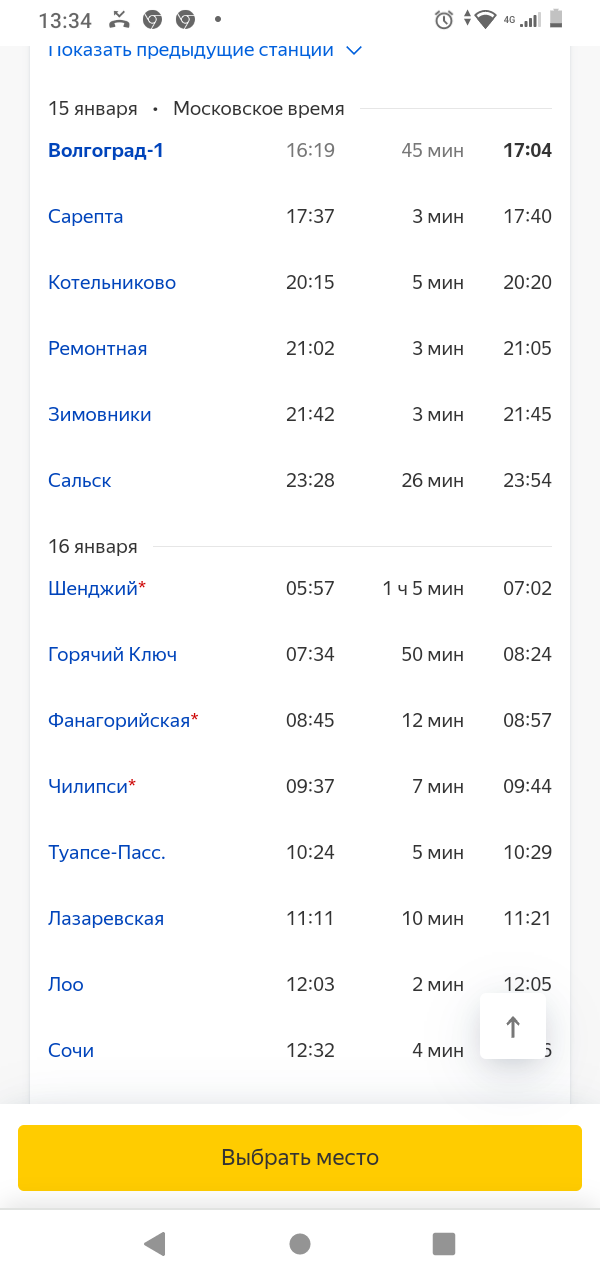The image size is (600, 1280).
Task: Open the Котельниково station link
Action: click(112, 283)
